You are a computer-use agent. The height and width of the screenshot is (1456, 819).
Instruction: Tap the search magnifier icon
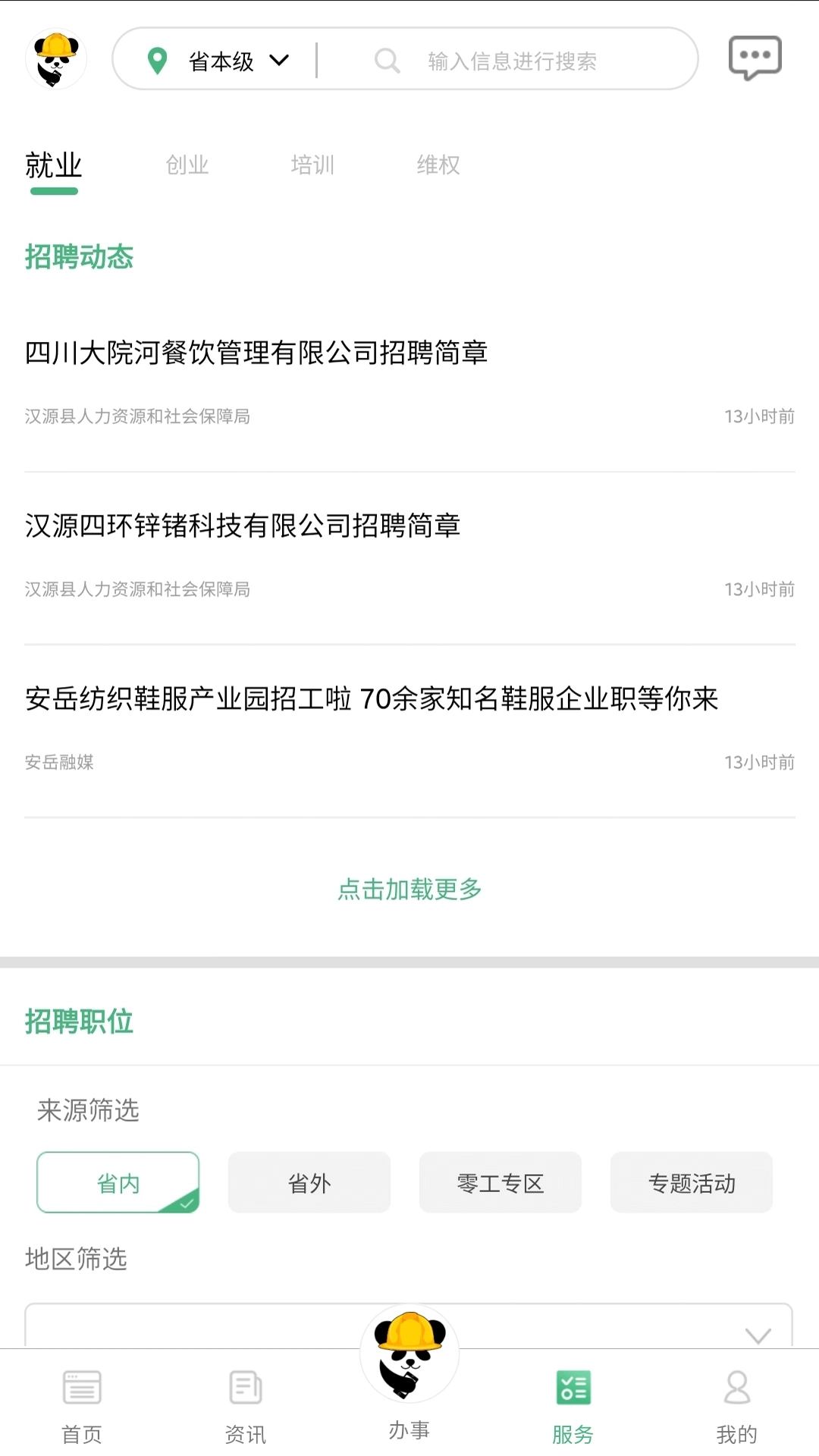point(387,61)
